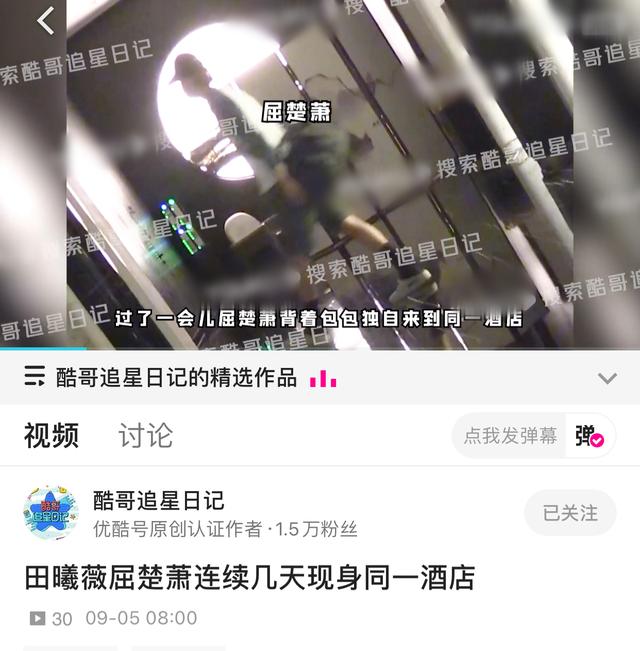Switch to the 讨论 tab
The width and height of the screenshot is (640, 651).
tap(145, 435)
